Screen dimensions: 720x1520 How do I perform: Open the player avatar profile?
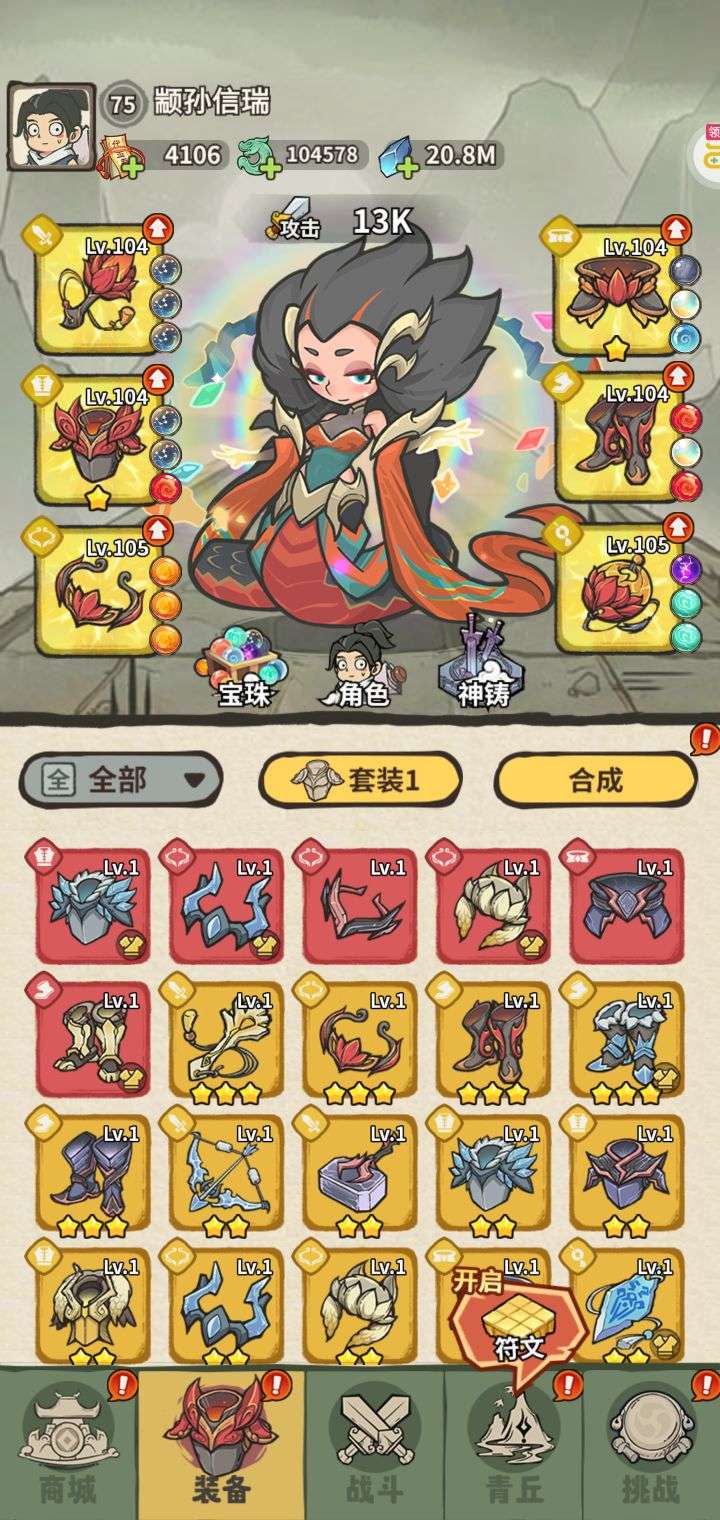click(x=51, y=127)
